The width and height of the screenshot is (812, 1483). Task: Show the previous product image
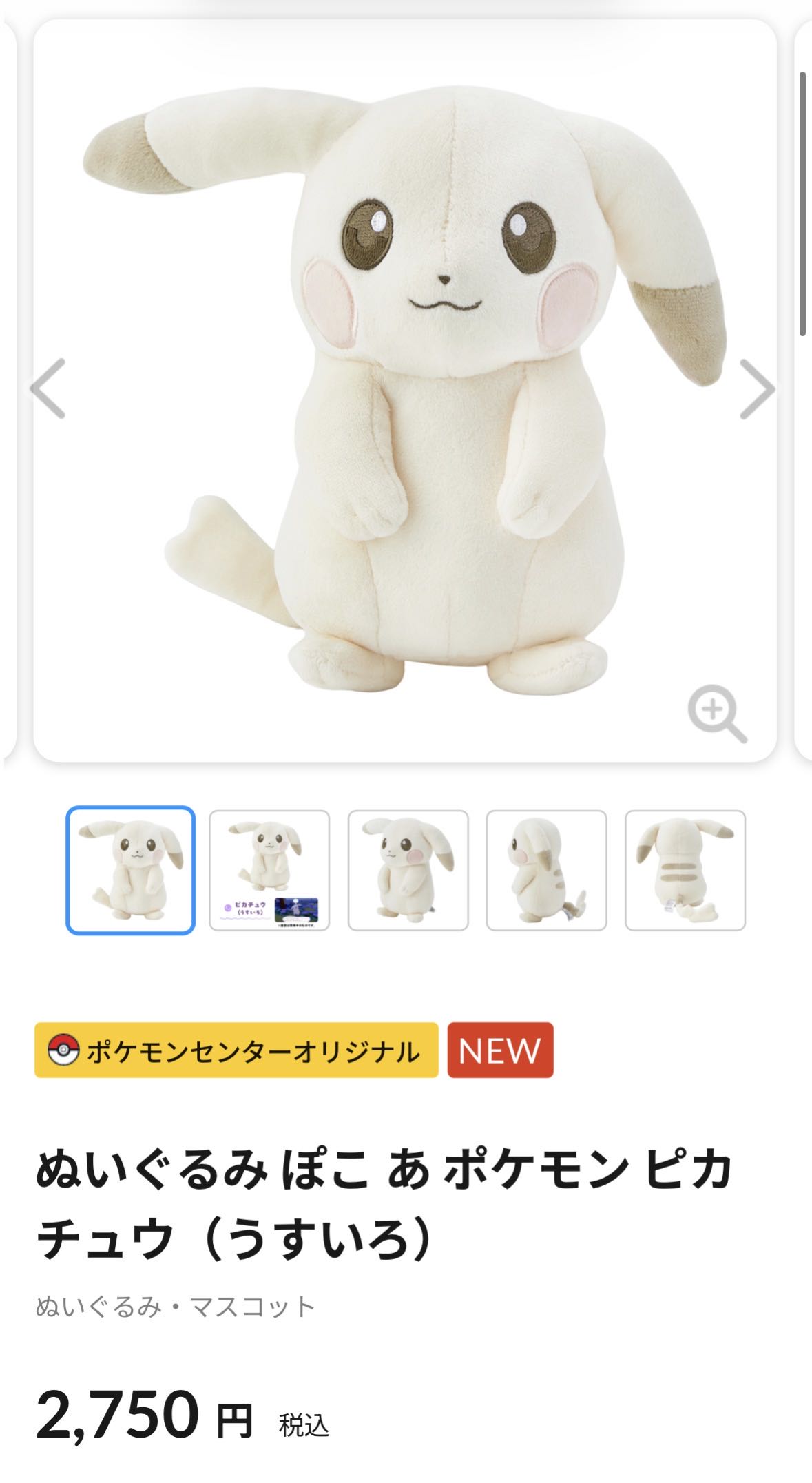pyautogui.click(x=48, y=388)
